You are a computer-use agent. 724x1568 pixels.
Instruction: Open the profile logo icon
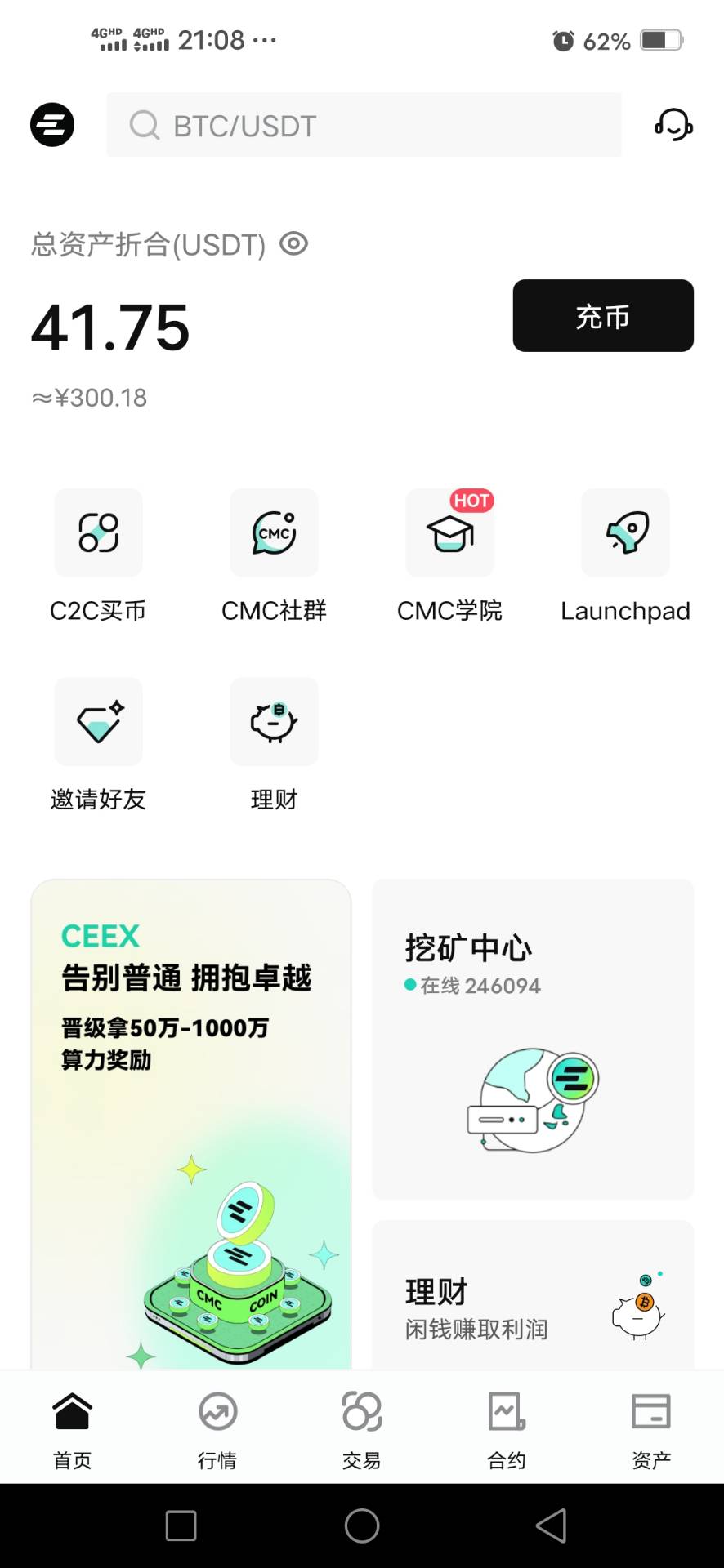click(52, 125)
